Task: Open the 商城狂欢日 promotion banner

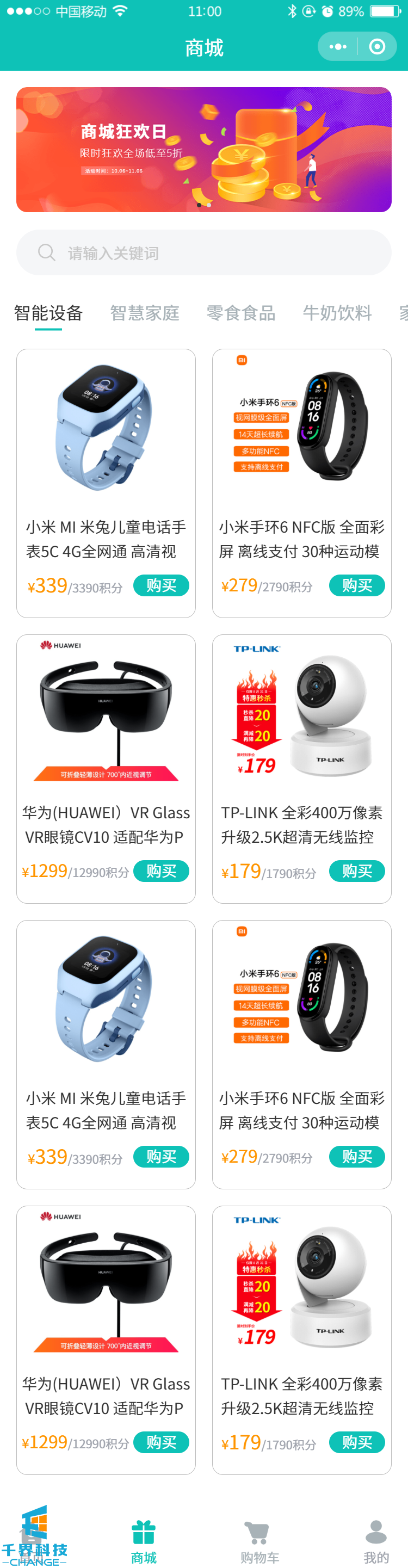Action: coord(204,150)
